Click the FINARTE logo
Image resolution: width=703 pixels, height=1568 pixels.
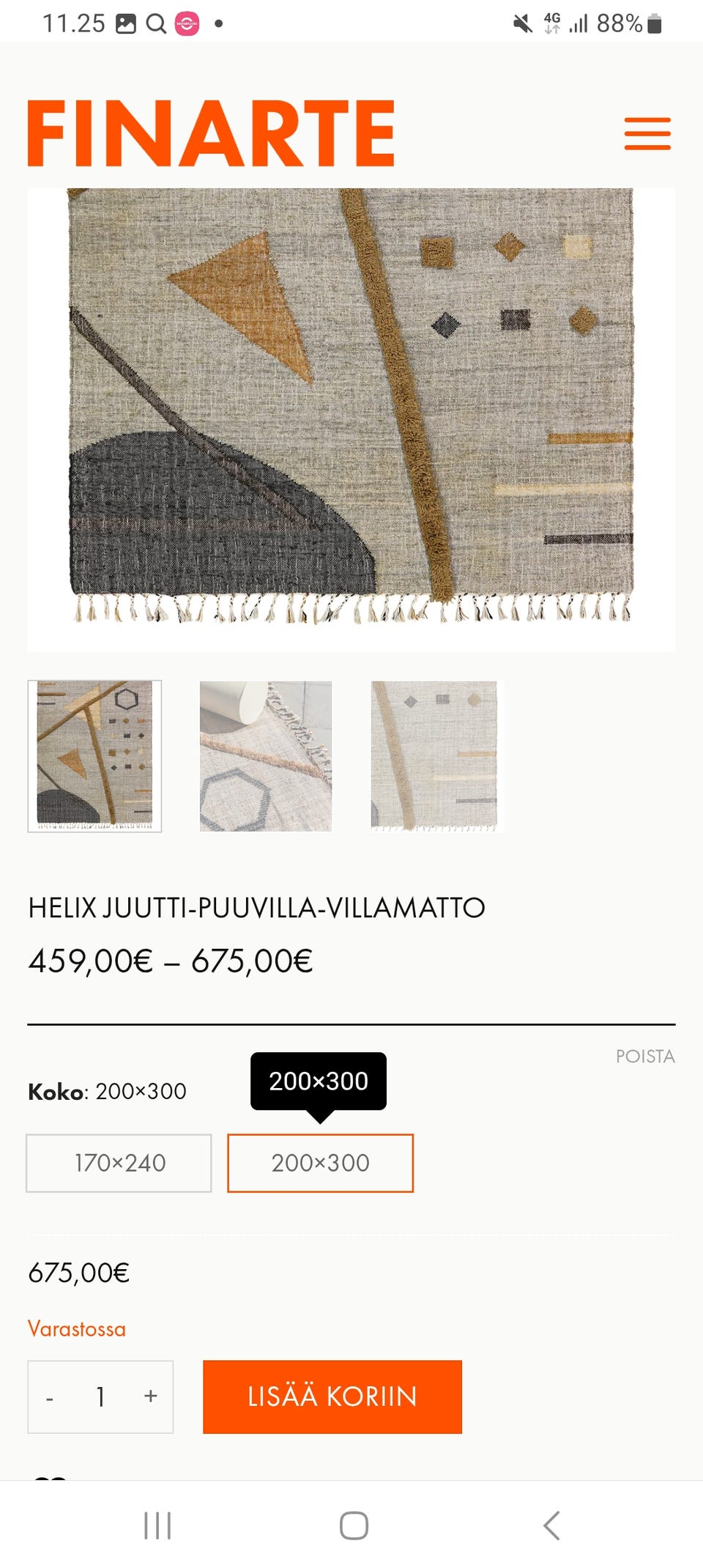pyautogui.click(x=211, y=130)
